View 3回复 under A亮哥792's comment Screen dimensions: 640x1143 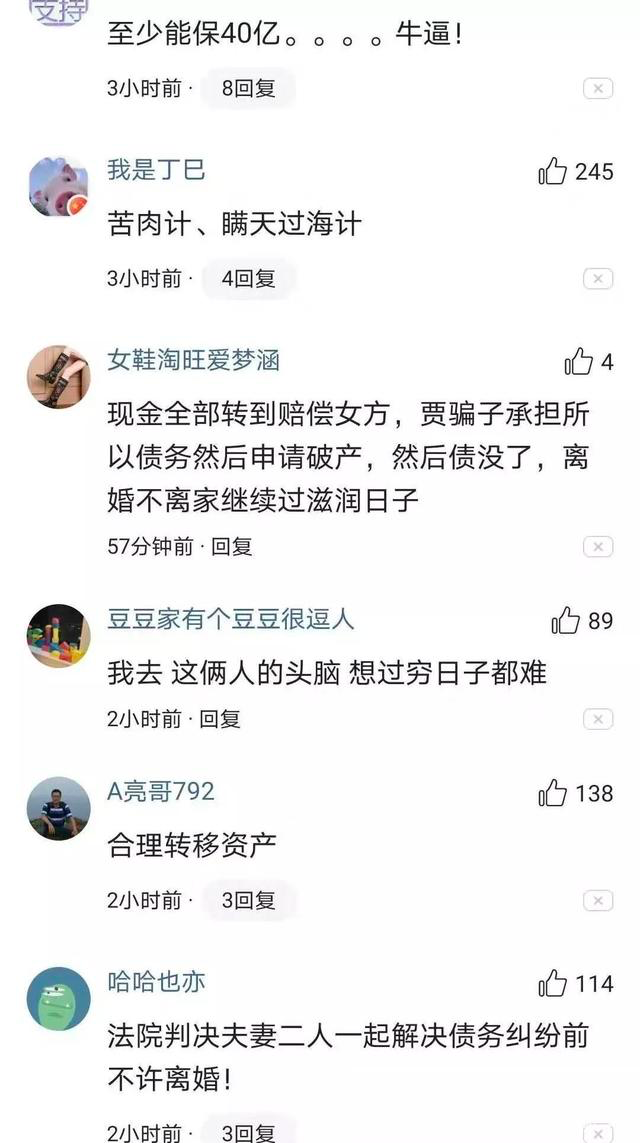click(x=249, y=900)
